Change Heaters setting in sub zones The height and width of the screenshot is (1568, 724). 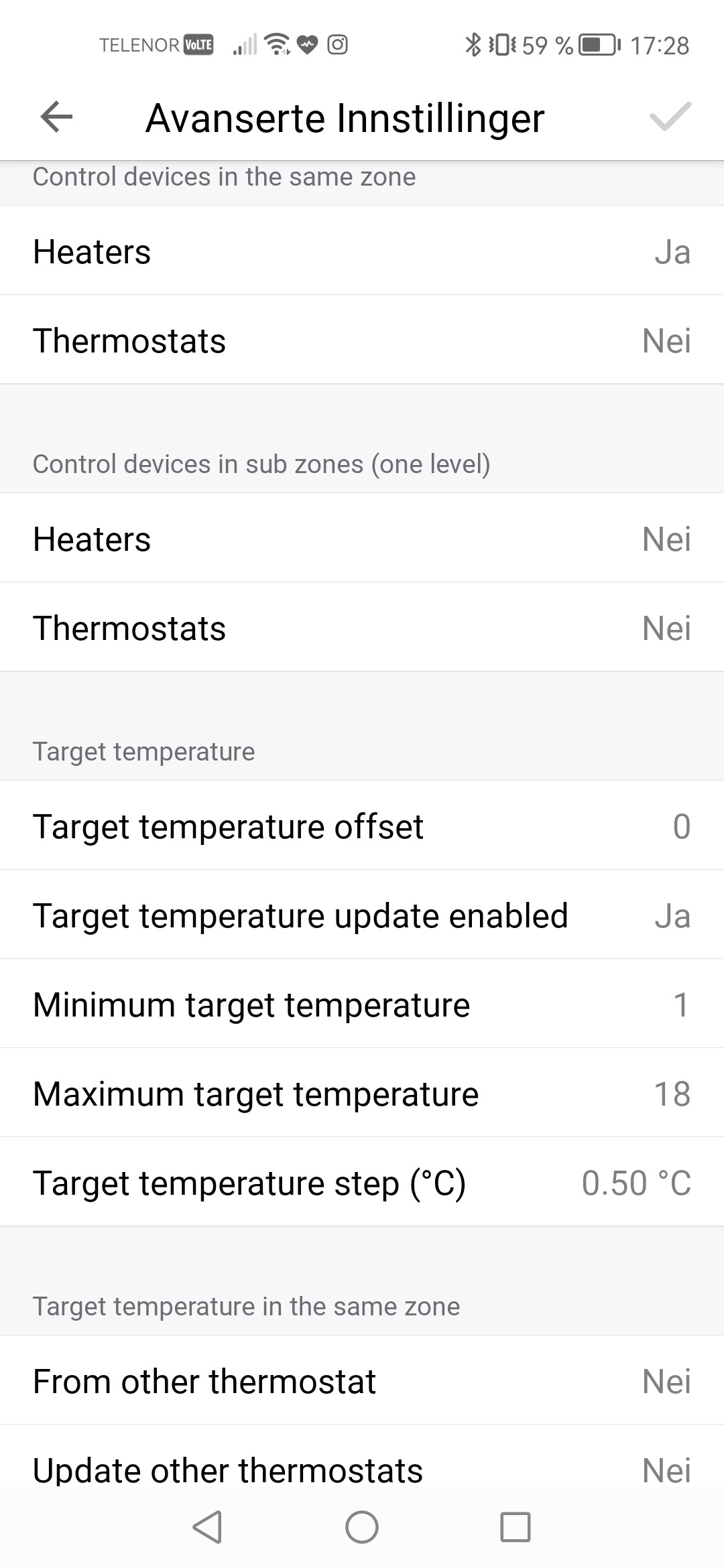click(362, 539)
